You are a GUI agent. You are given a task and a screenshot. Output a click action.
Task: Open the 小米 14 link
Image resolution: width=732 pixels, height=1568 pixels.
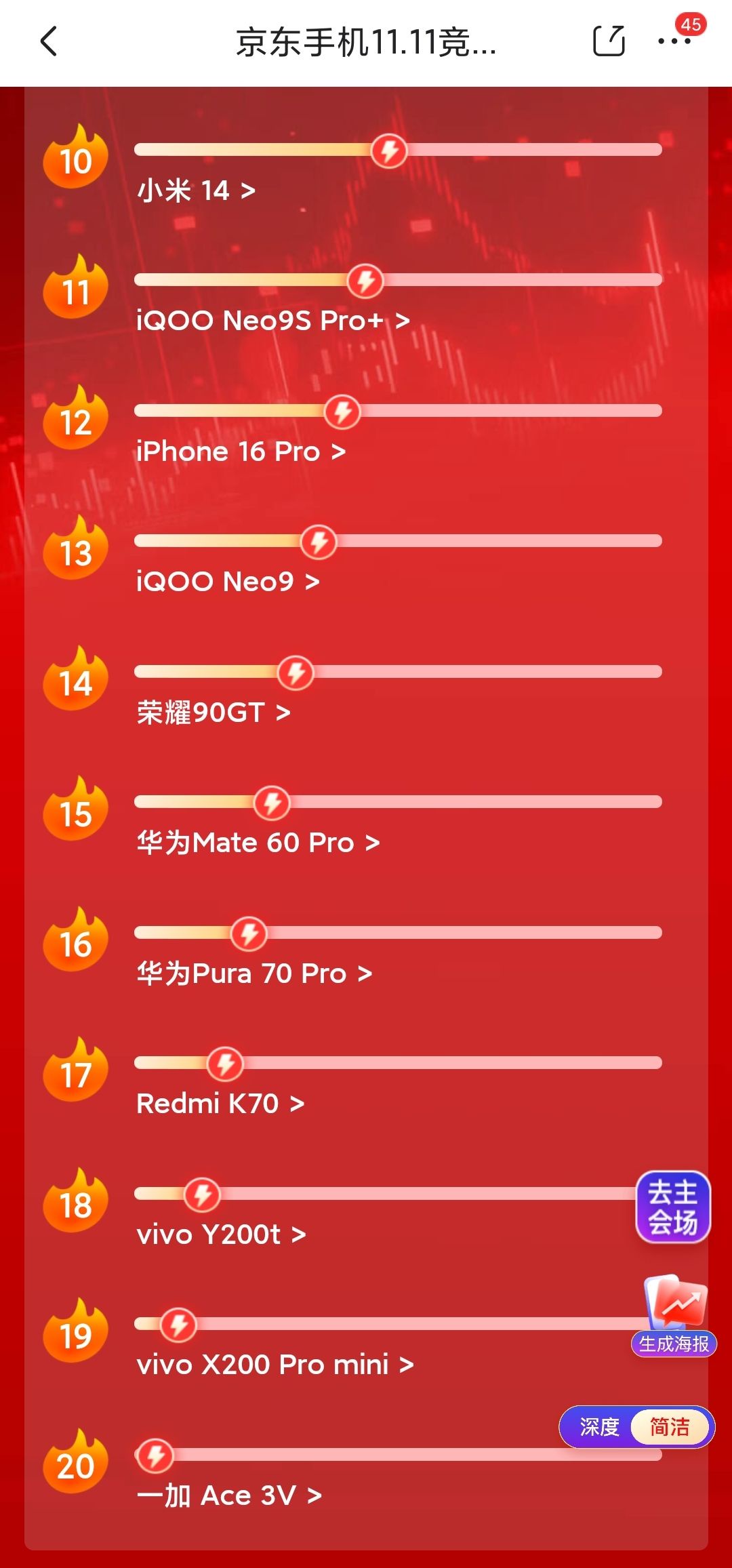(x=196, y=190)
